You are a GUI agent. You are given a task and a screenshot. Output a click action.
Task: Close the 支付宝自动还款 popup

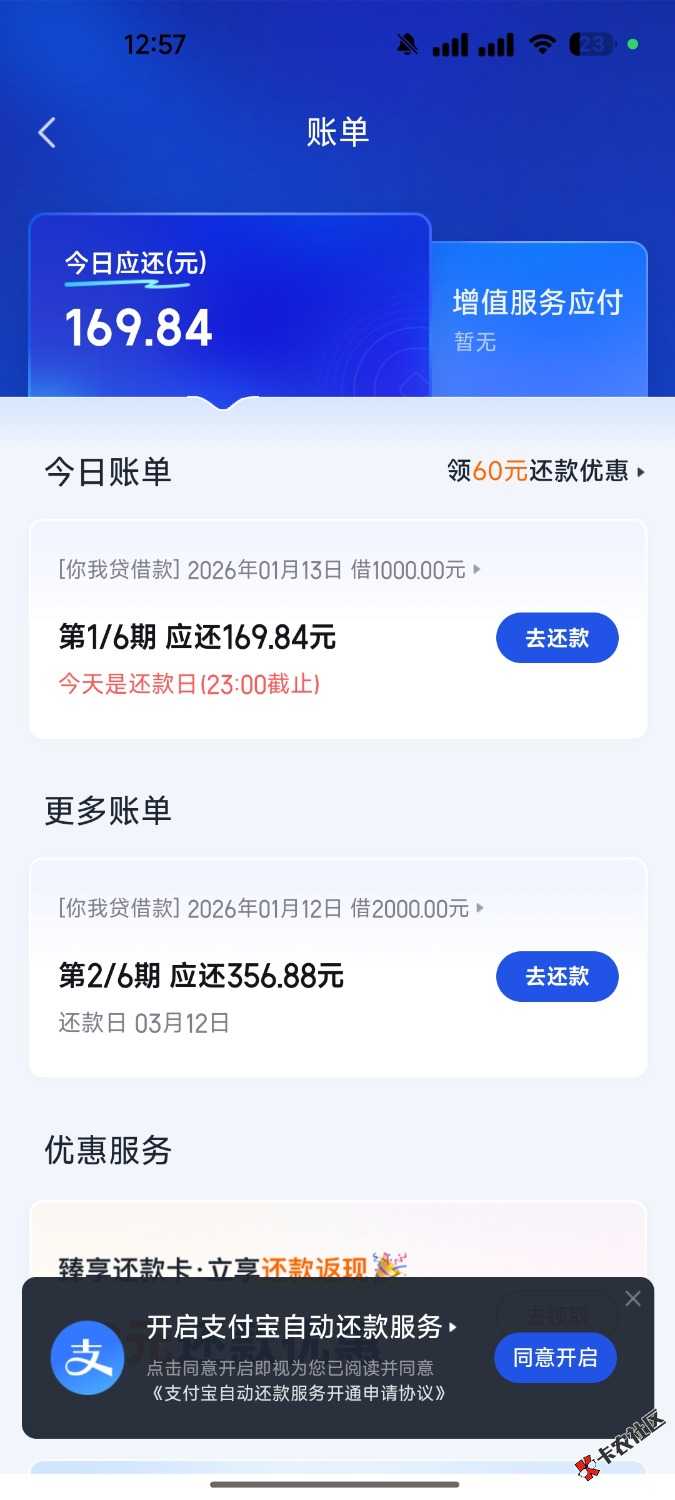click(633, 1299)
